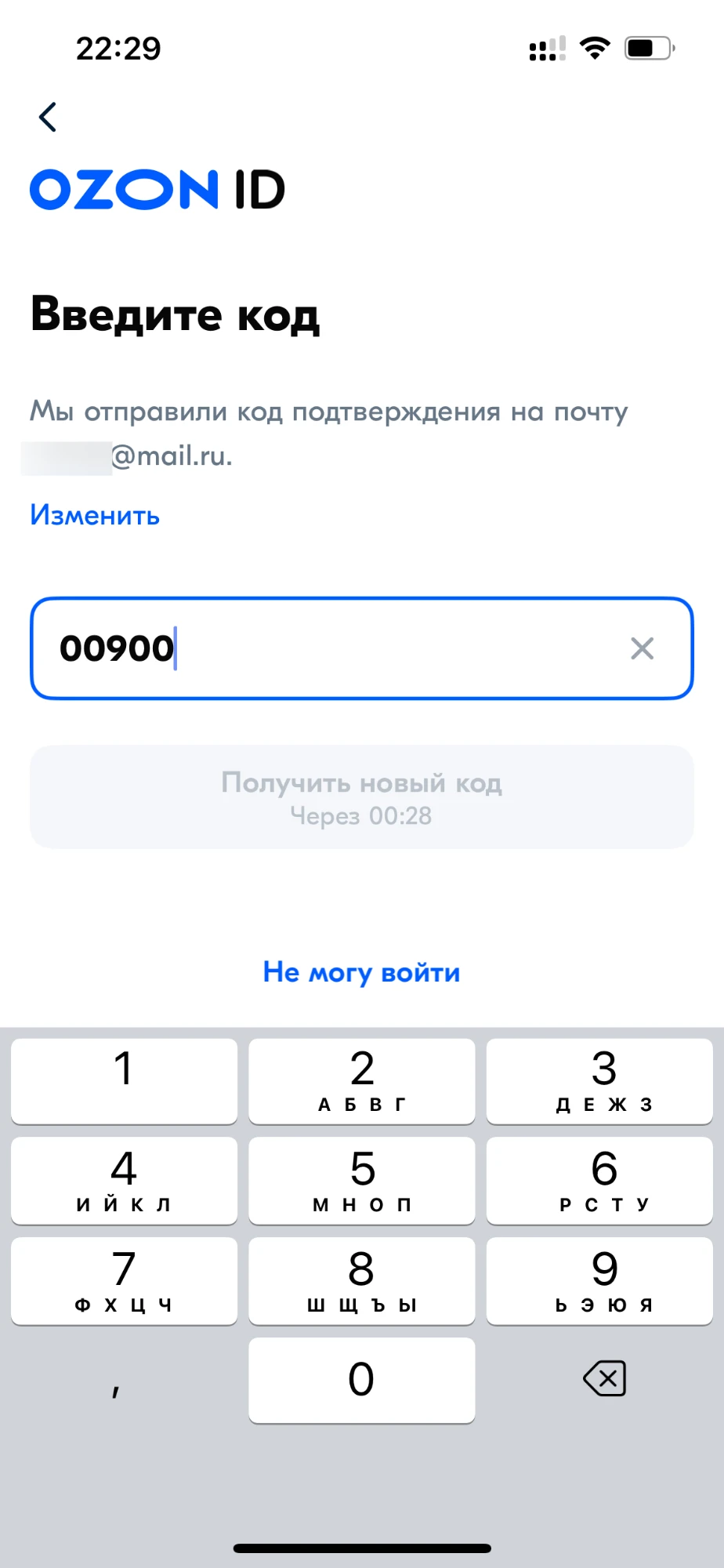Viewport: 724px width, 1568px height.
Task: Hit the 0 key on the keypad
Action: coord(361,1380)
